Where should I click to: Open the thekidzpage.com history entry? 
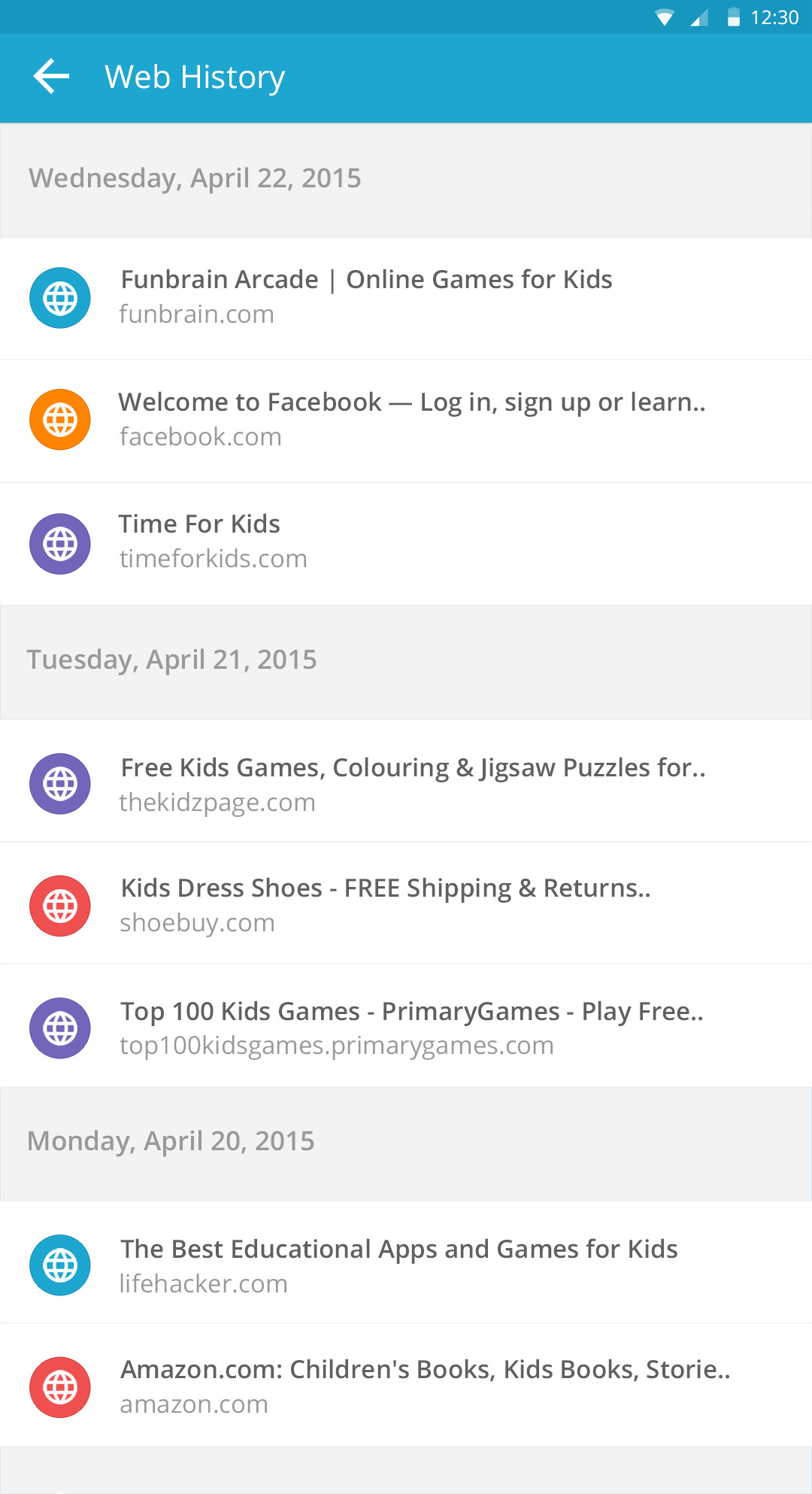[406, 781]
